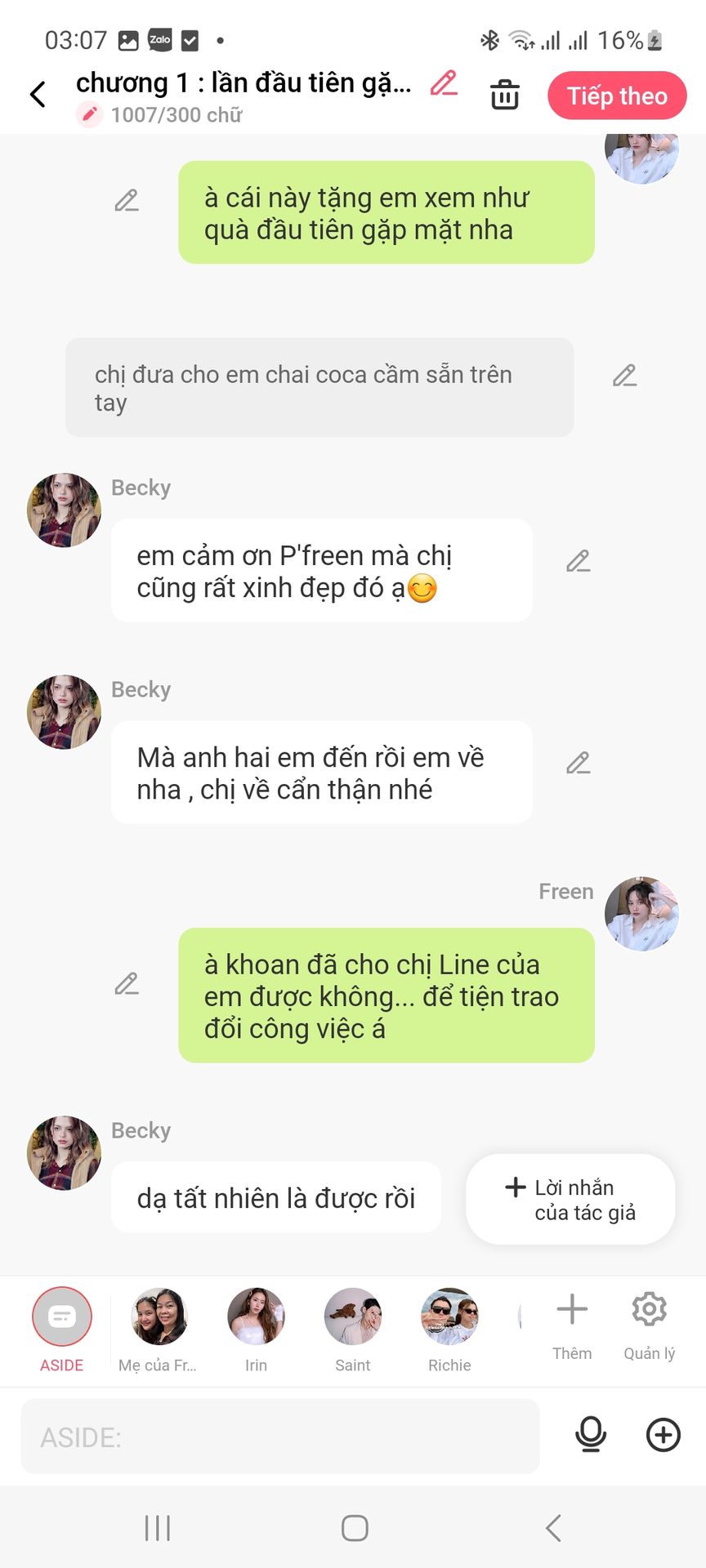Delete chapter via the trash icon
Image resolution: width=706 pixels, height=1568 pixels.
[504, 95]
